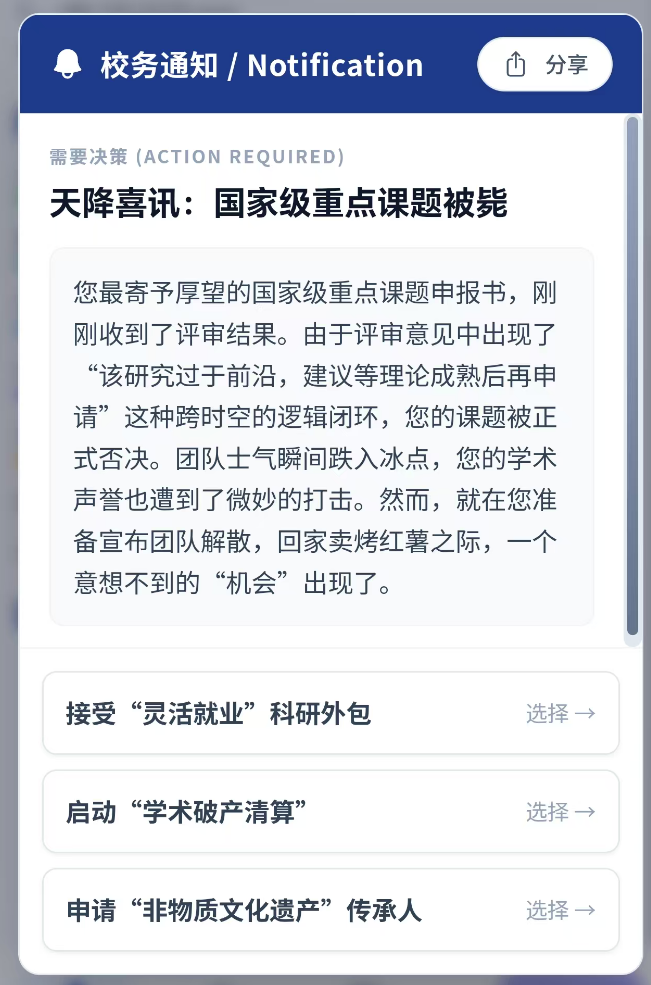
Task: Pick 申请“非物质文化遗产”传承人 option
Action: (x=330, y=910)
